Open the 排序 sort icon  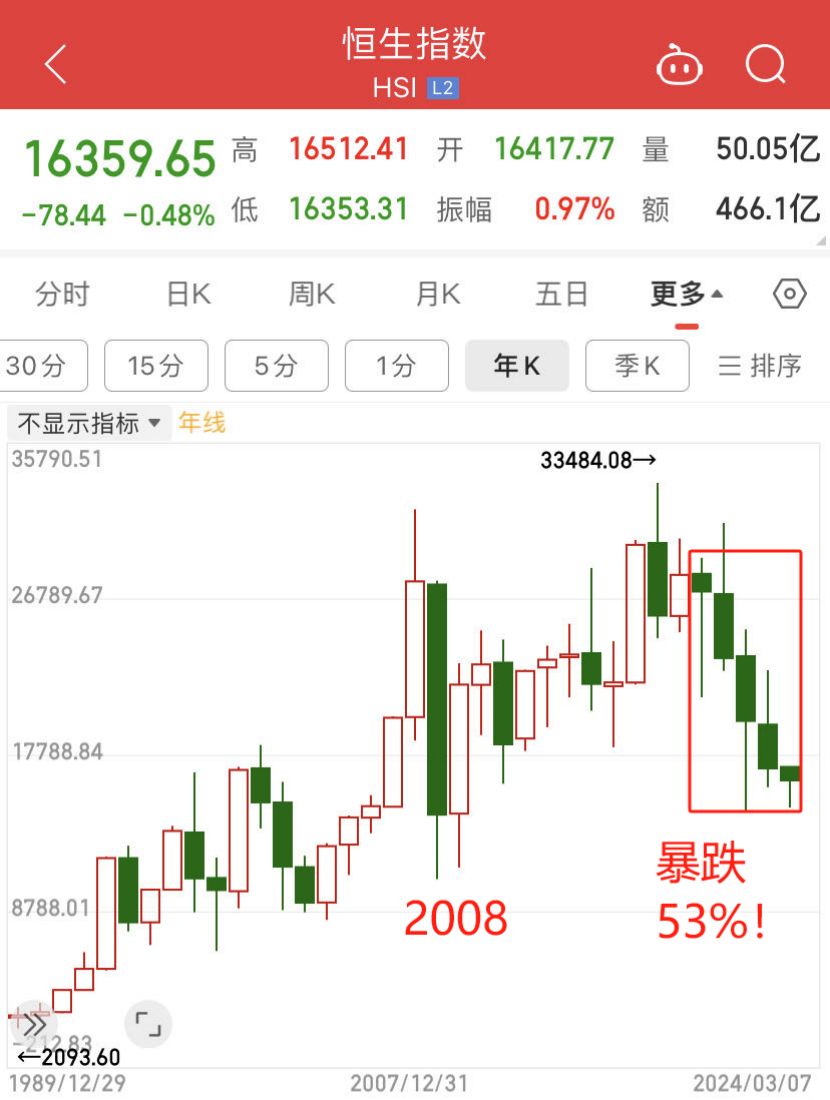759,366
